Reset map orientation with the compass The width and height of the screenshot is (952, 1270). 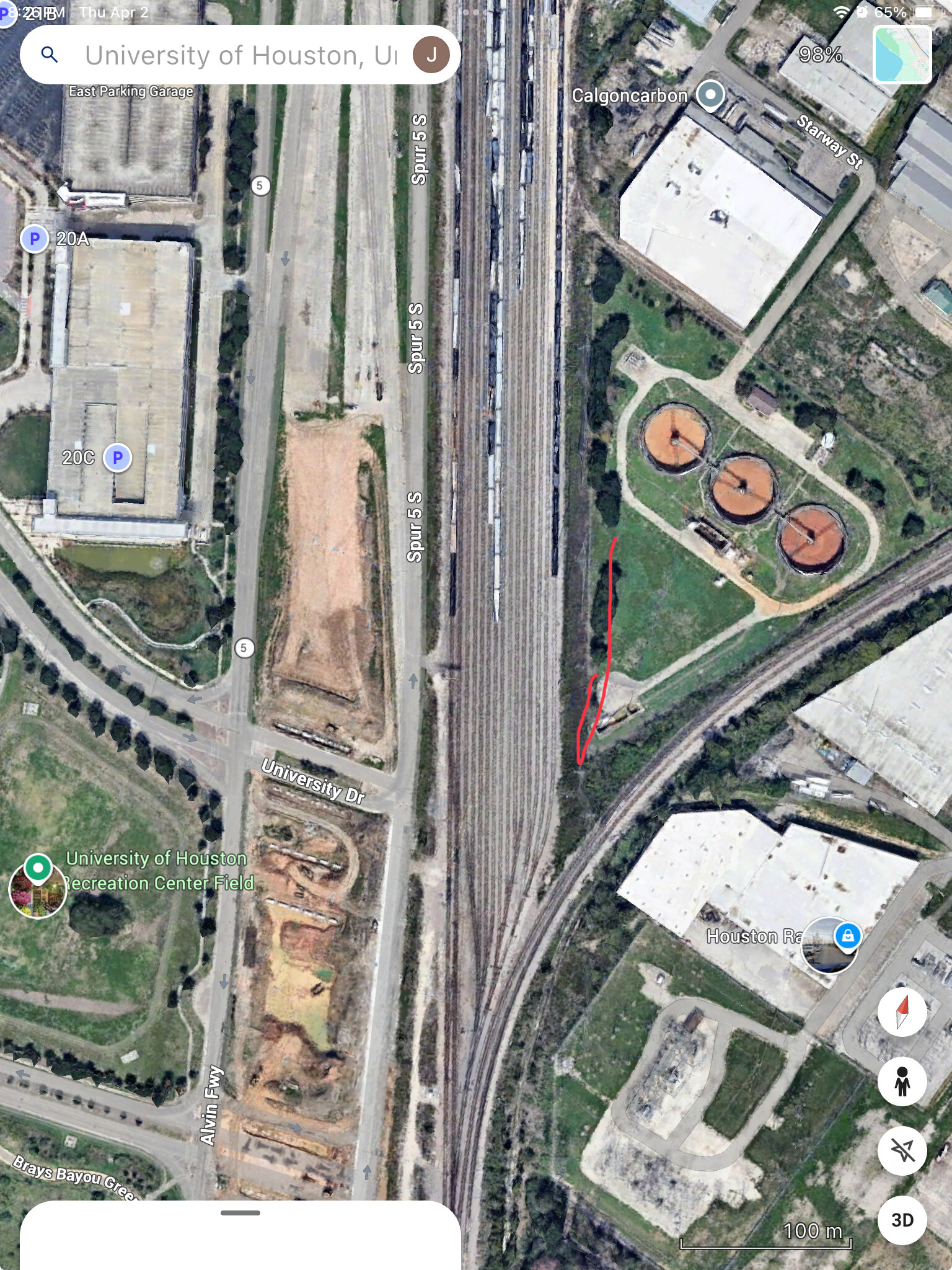(x=902, y=1013)
